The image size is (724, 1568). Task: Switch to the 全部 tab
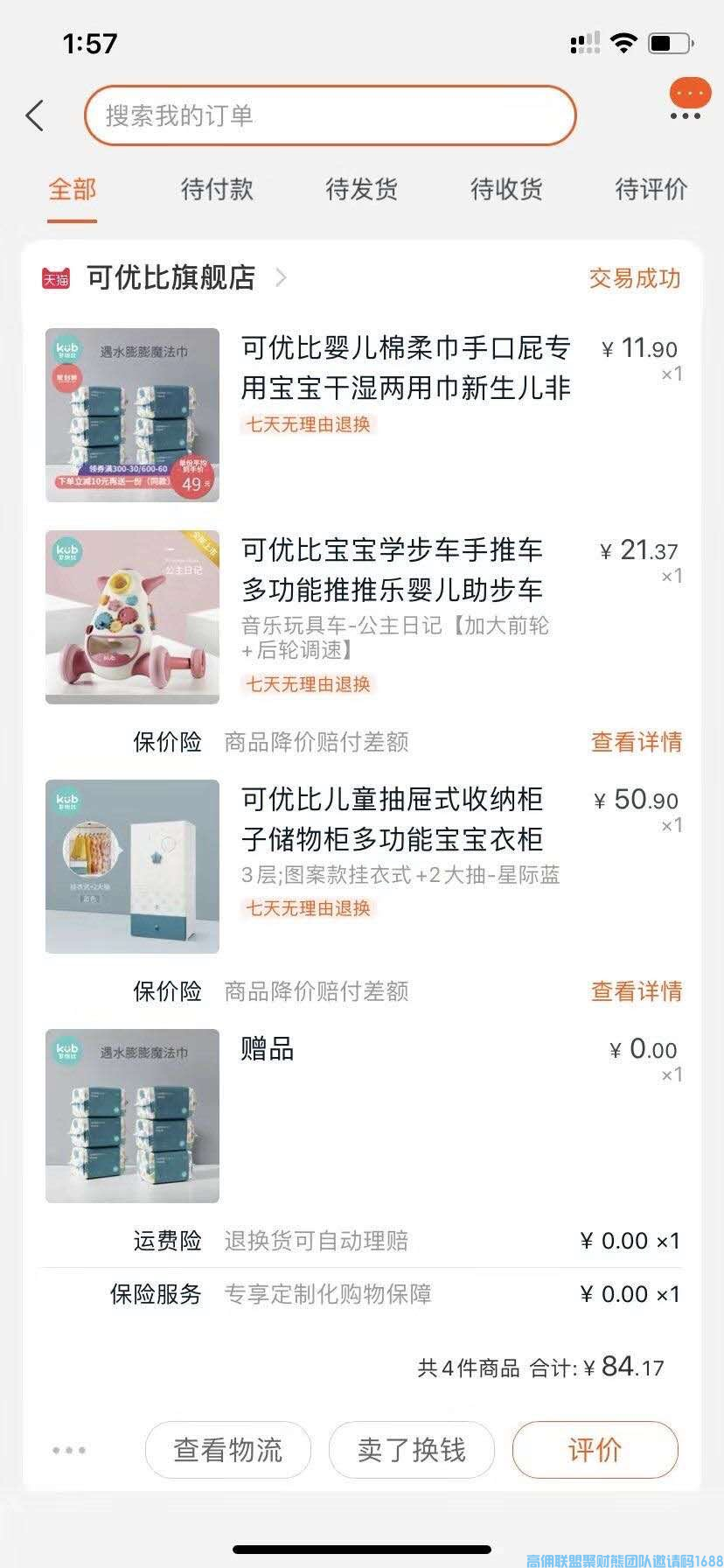pyautogui.click(x=72, y=189)
